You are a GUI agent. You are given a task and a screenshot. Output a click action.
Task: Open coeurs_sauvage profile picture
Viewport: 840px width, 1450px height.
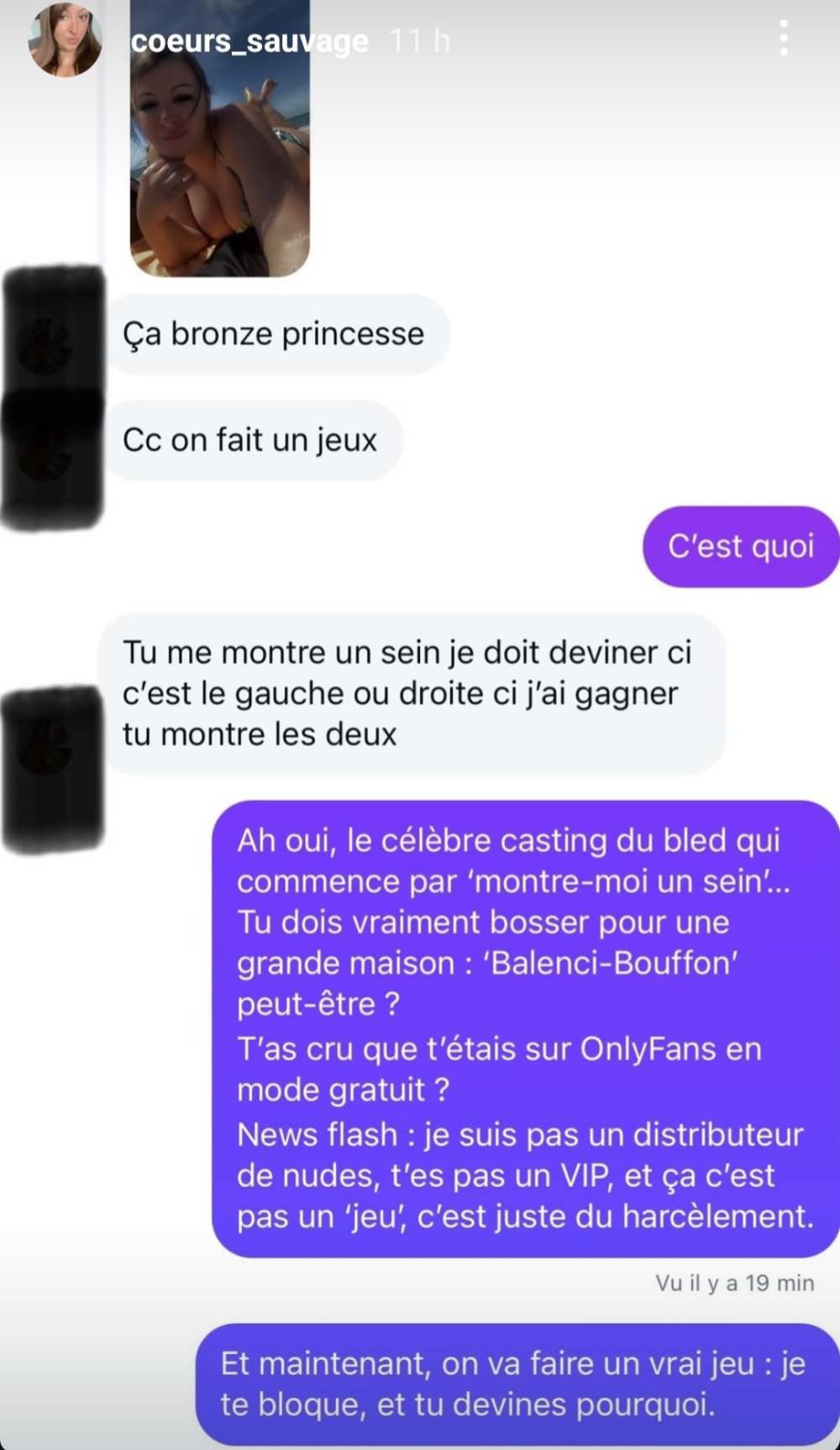tap(65, 39)
